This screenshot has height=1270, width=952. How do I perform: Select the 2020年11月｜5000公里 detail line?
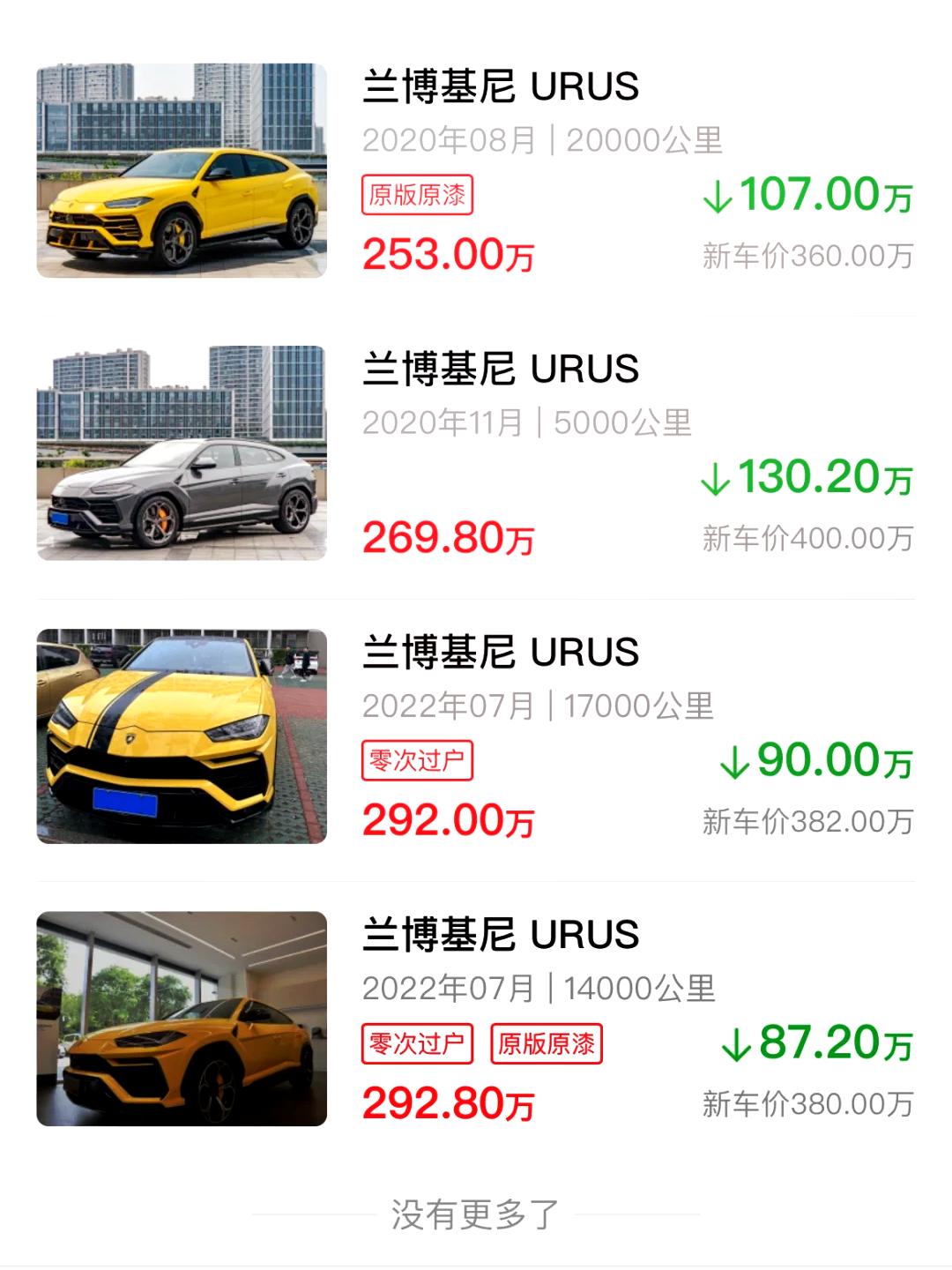[529, 422]
